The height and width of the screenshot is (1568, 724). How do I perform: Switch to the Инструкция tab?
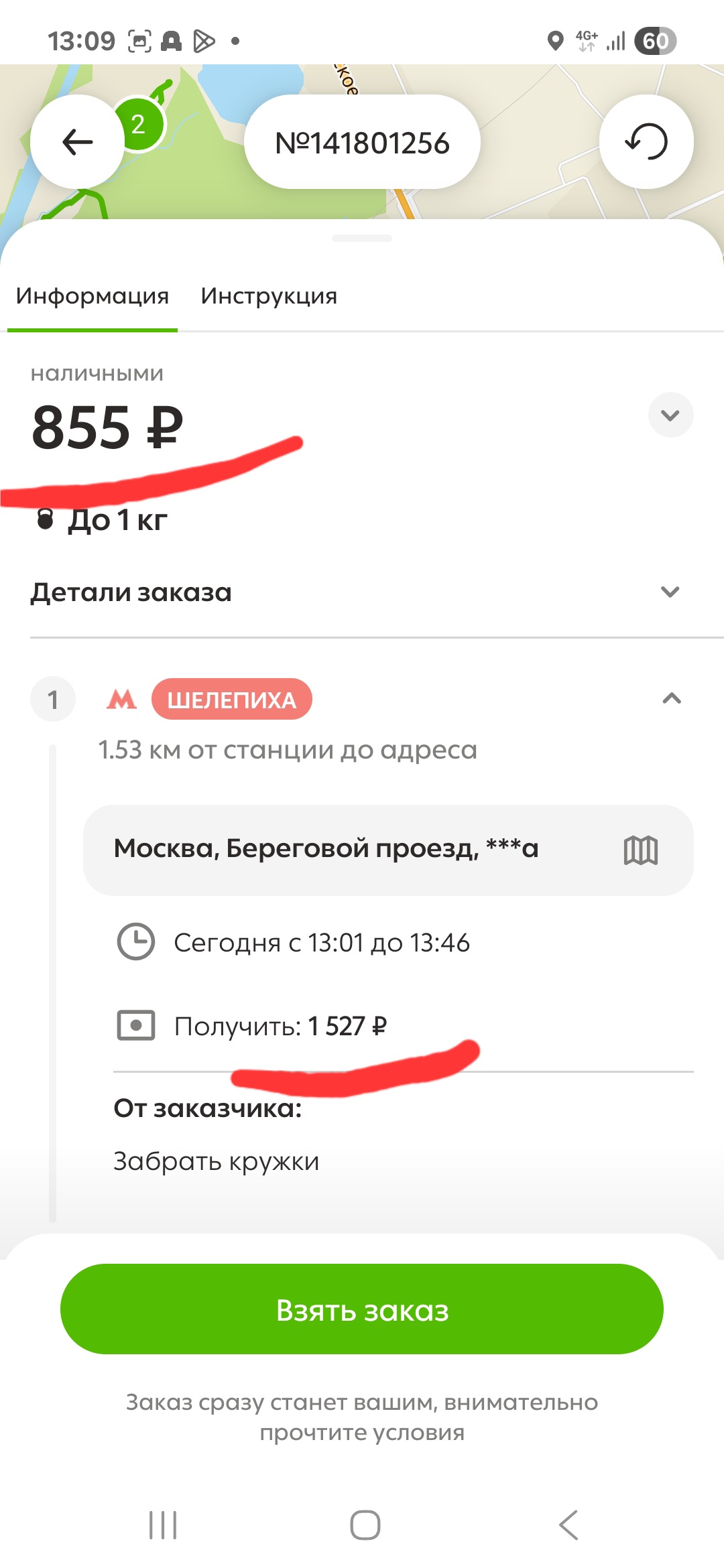[269, 296]
